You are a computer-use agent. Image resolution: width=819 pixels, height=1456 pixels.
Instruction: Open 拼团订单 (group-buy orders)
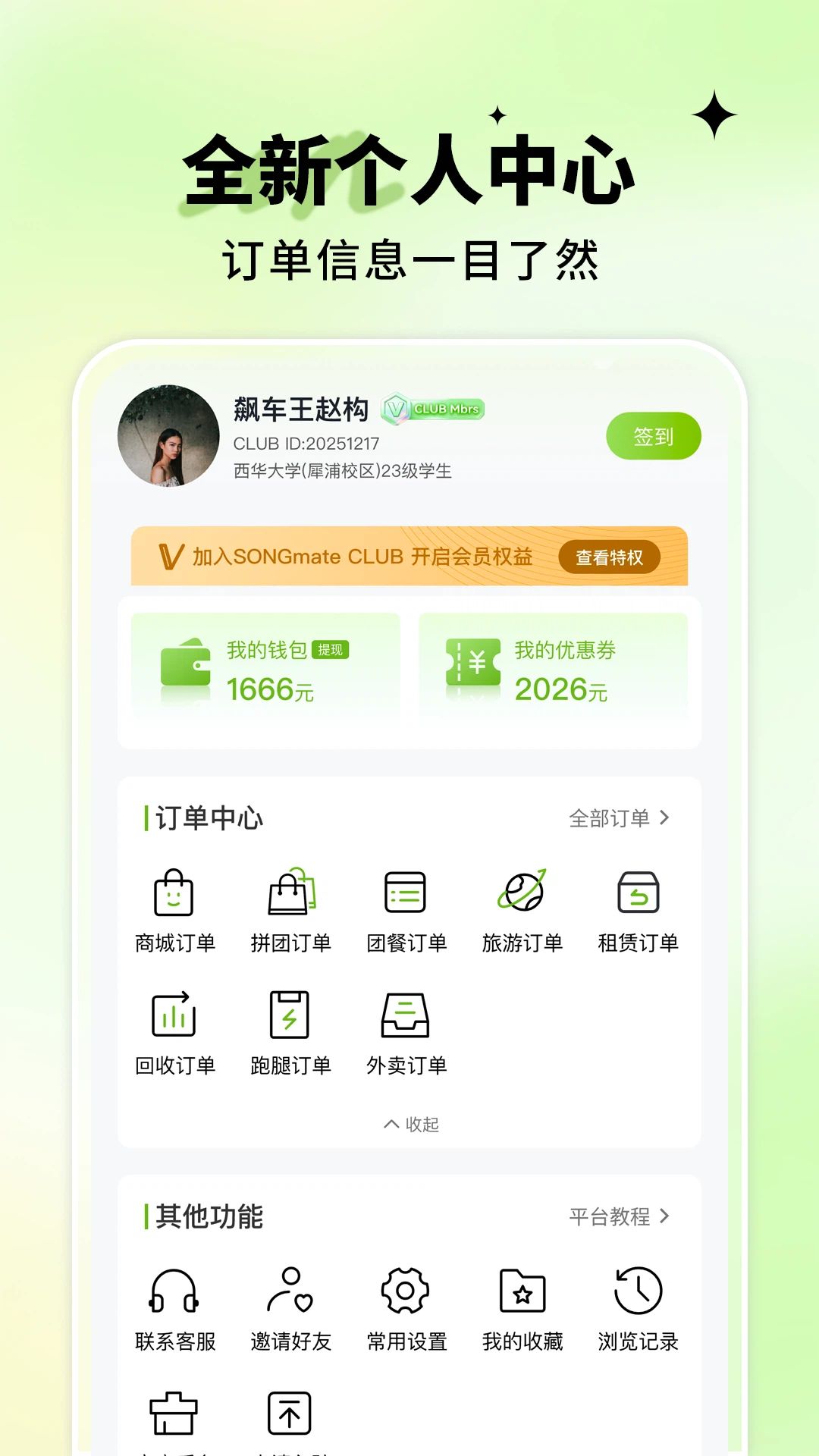(x=291, y=908)
